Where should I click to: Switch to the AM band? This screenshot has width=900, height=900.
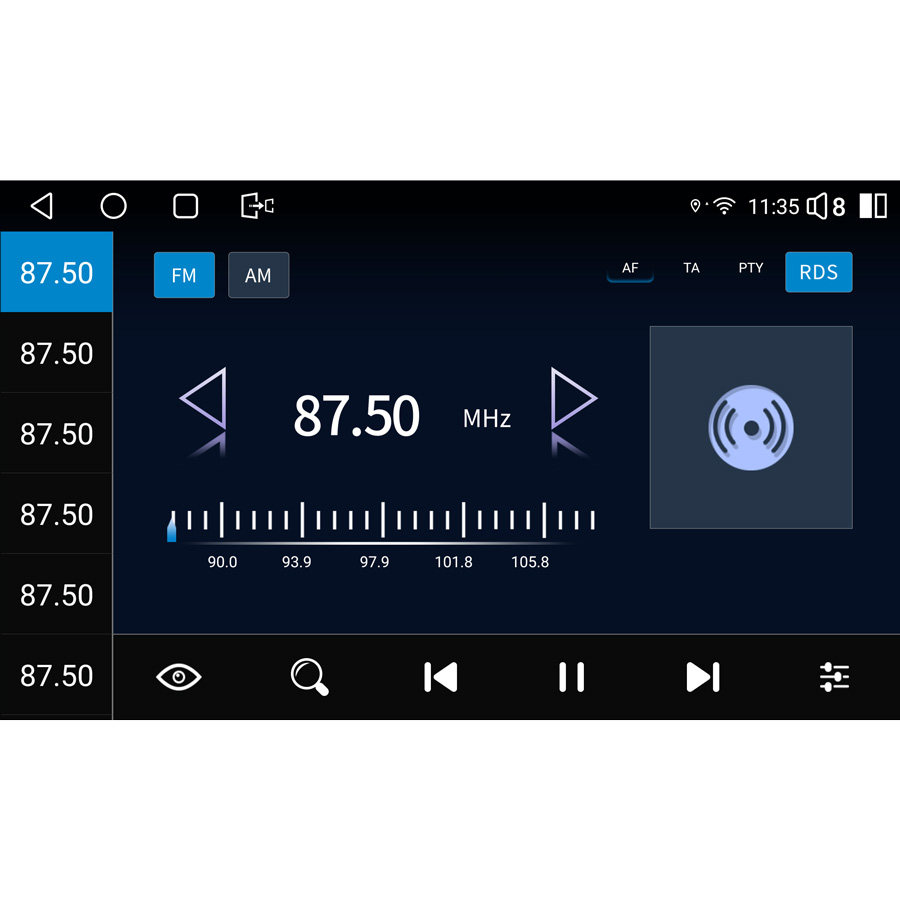pos(258,275)
